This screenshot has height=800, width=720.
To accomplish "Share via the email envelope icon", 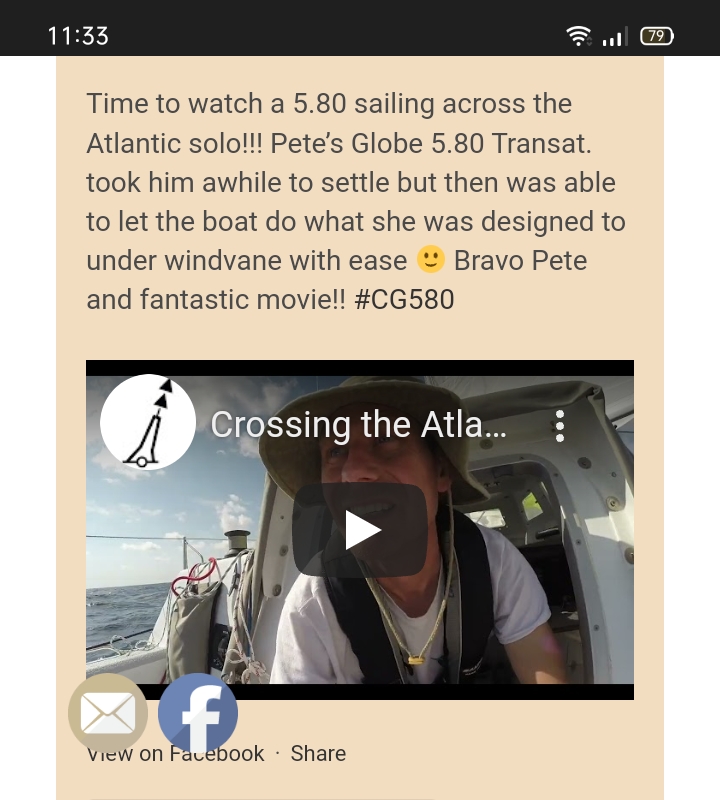I will point(108,713).
